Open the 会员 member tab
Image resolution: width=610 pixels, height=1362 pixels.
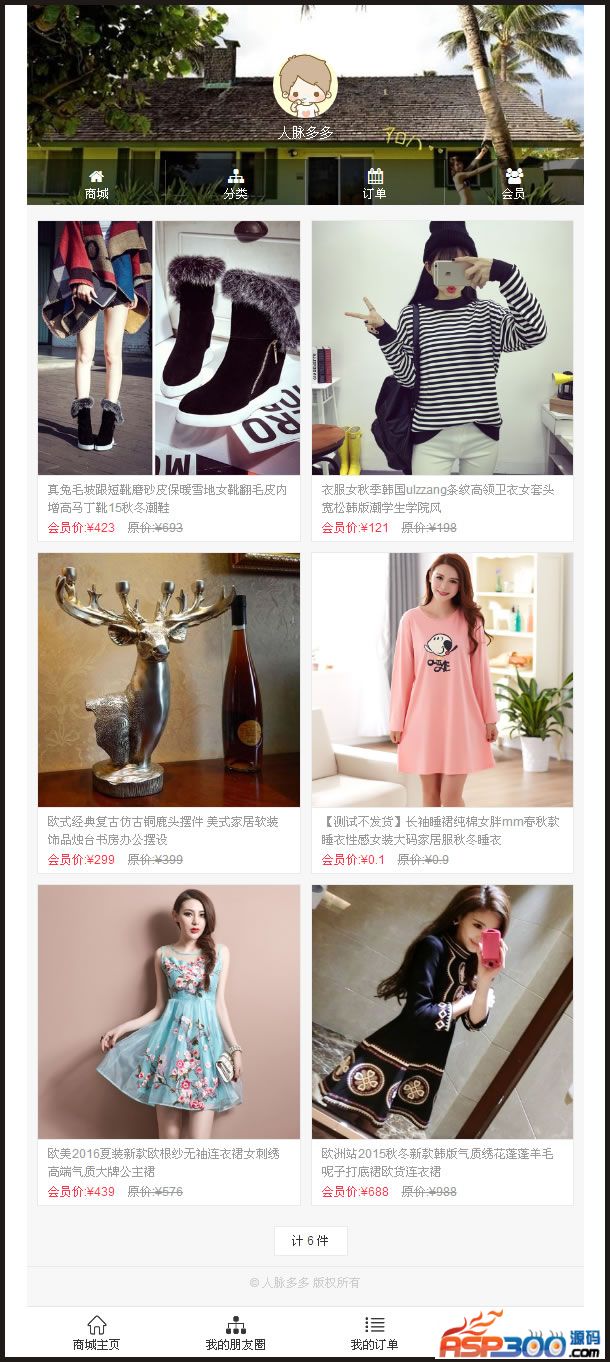(514, 184)
